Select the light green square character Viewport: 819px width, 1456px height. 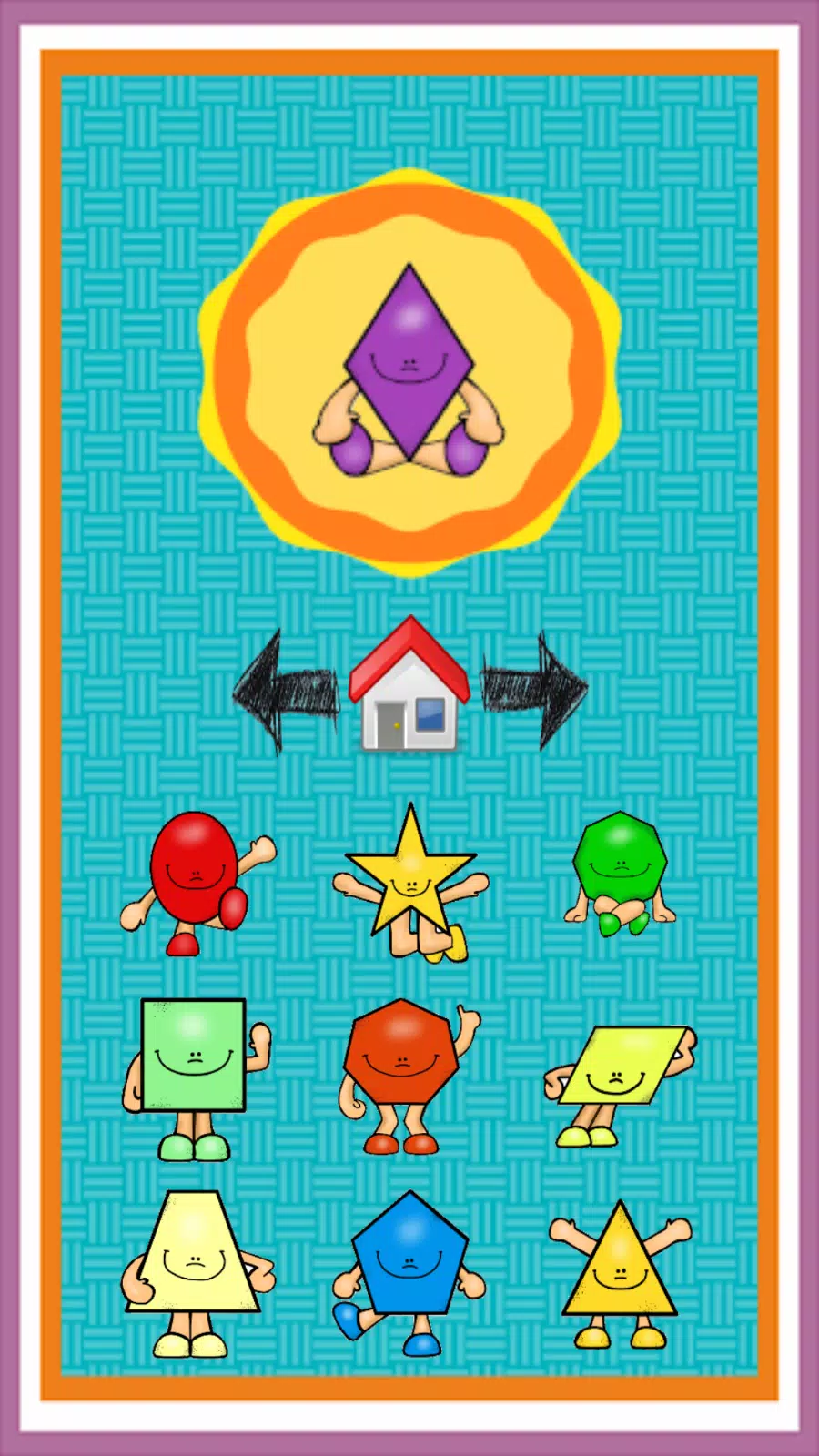coord(195,1076)
